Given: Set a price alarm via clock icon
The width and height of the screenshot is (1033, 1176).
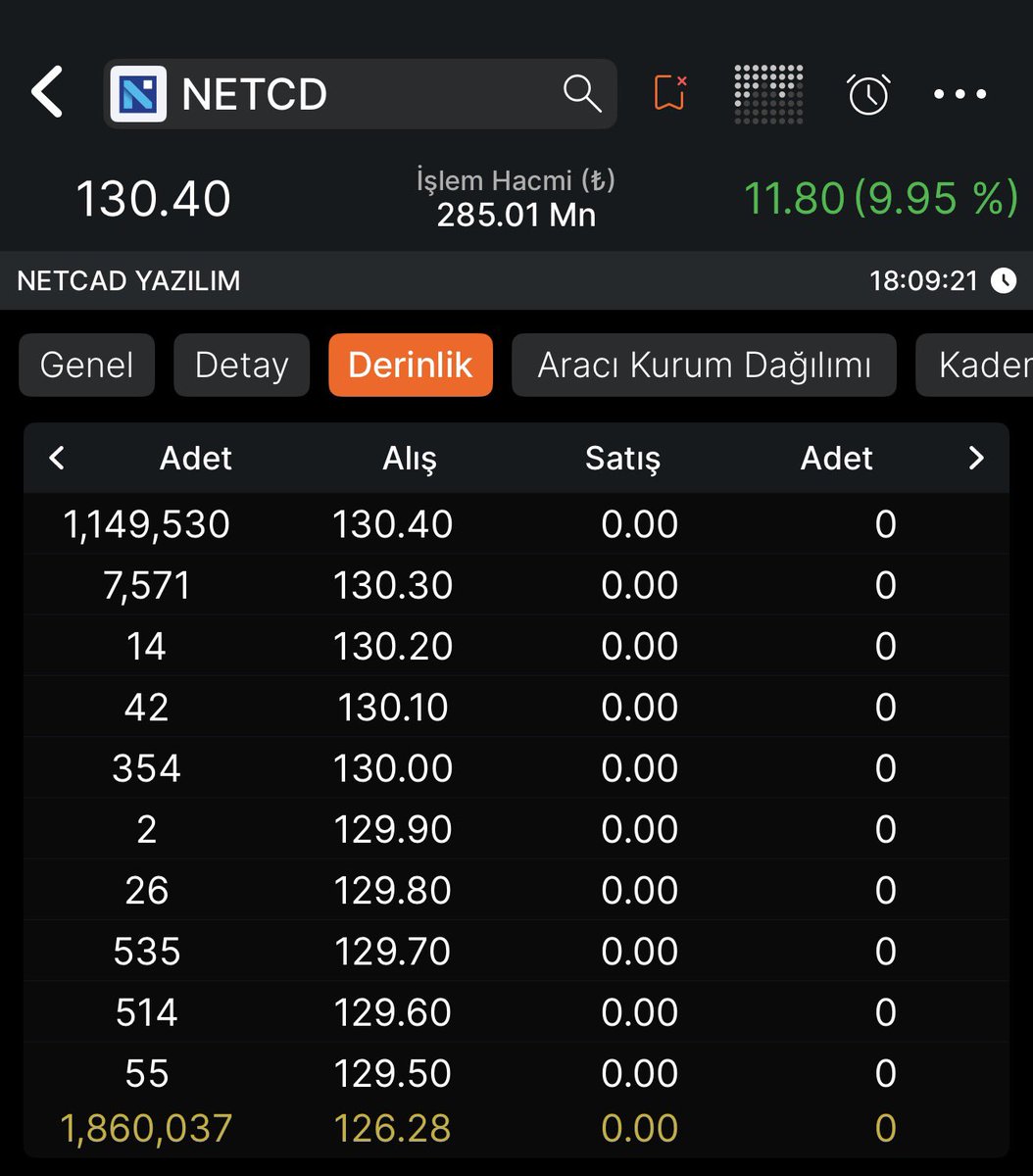Looking at the screenshot, I should click(868, 94).
